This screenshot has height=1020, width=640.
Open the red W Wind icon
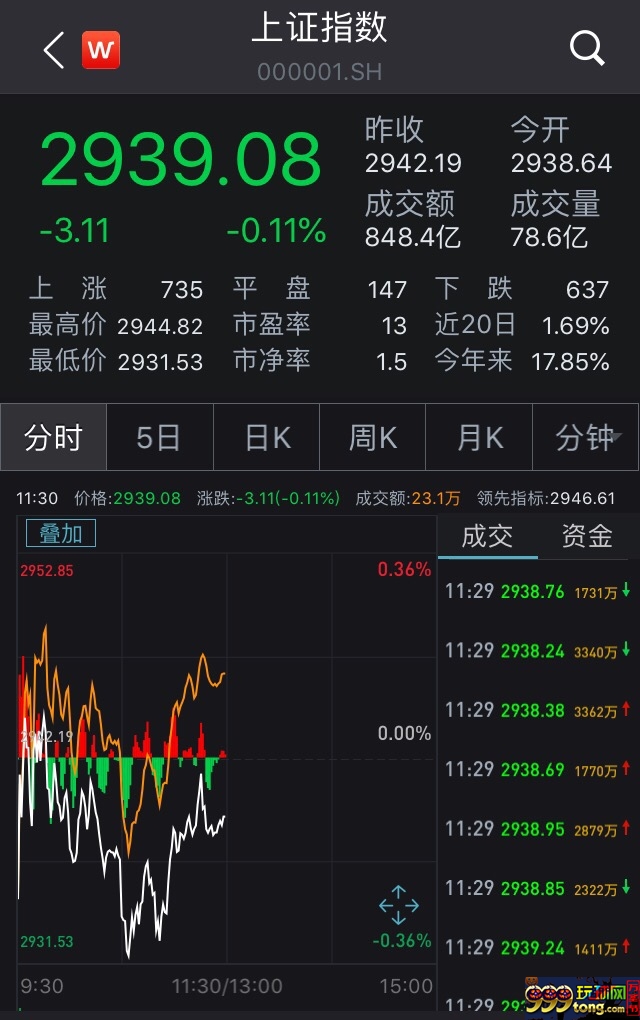101,49
